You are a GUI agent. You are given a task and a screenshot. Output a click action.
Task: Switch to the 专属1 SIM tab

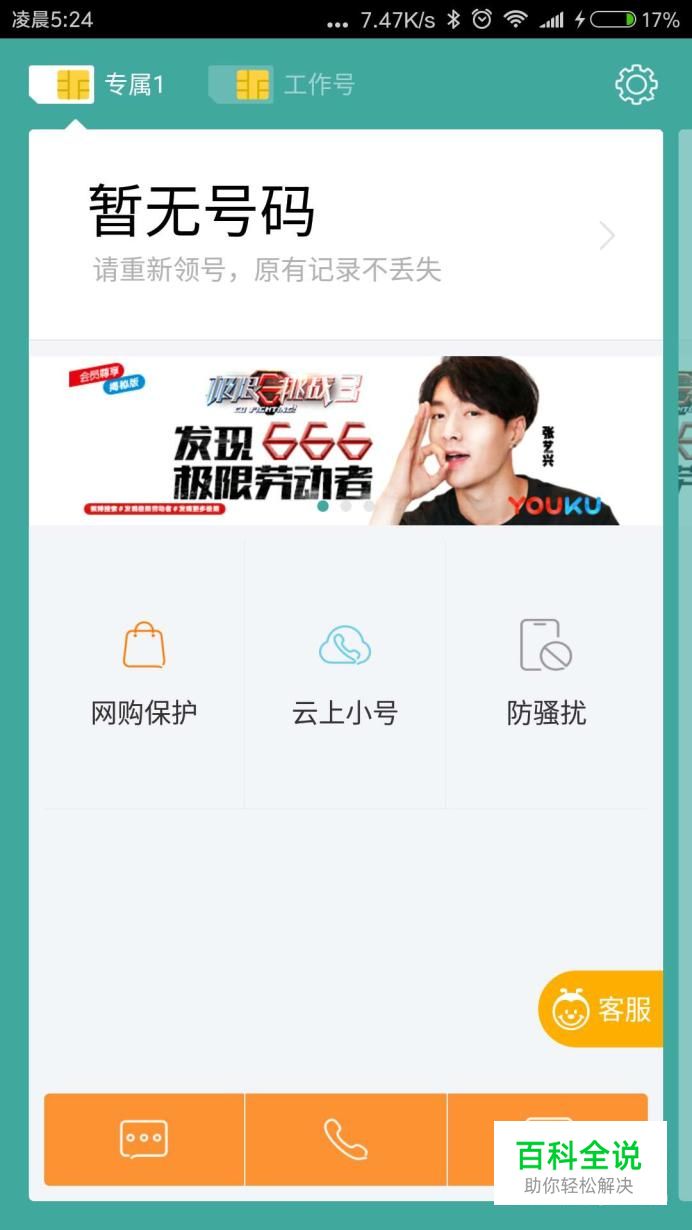[97, 85]
